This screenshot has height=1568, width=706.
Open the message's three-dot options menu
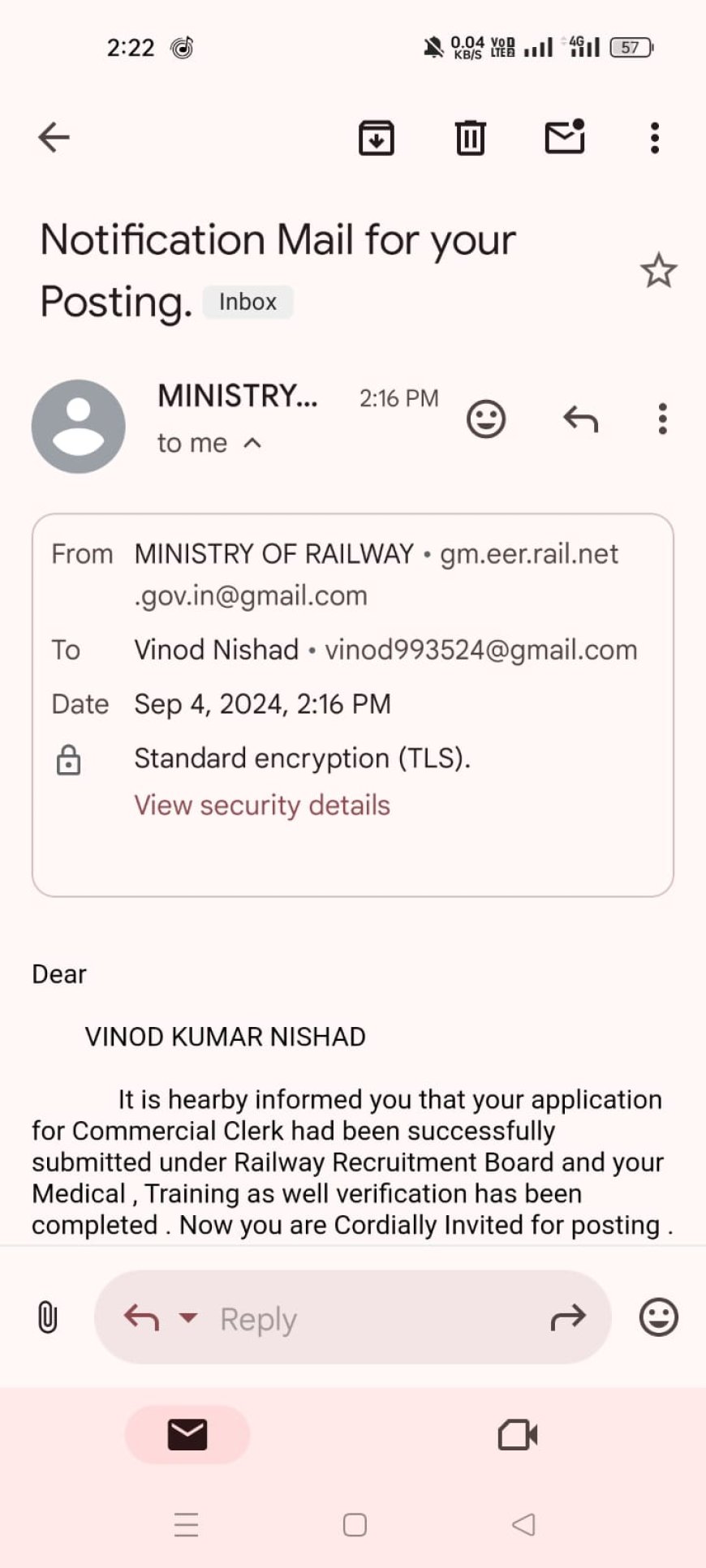[x=663, y=419]
